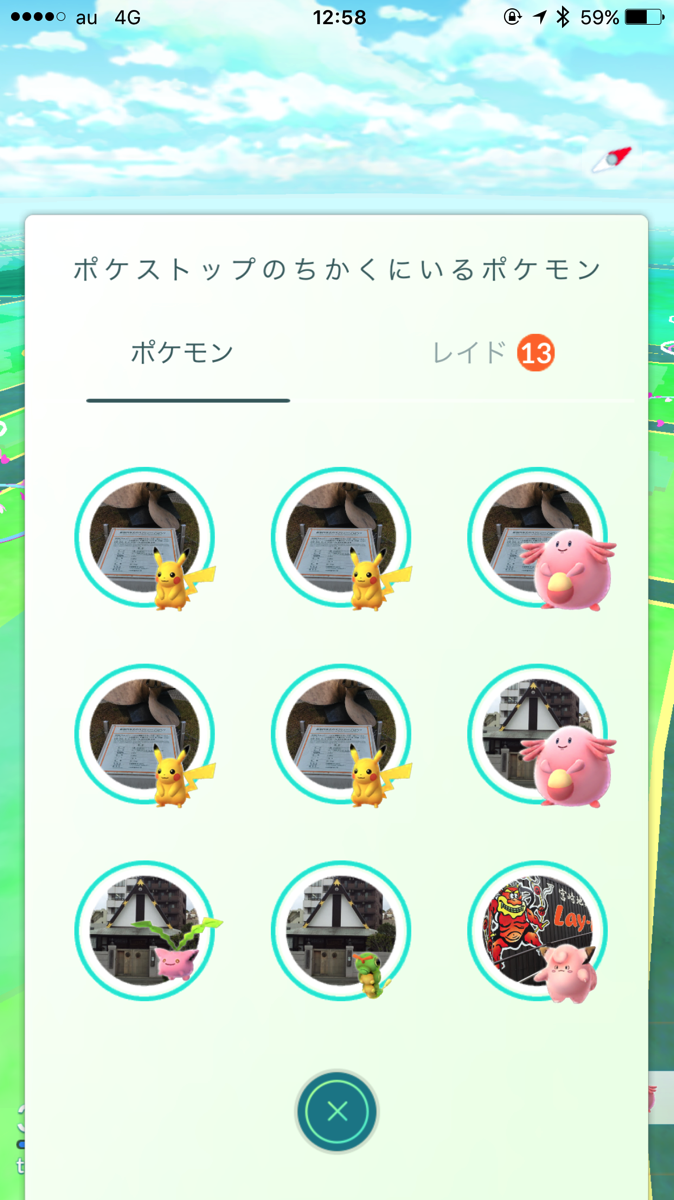Viewport: 674px width, 1200px height.
Task: Open the Clefairy at the red demon mural PokéStop
Action: [x=537, y=931]
